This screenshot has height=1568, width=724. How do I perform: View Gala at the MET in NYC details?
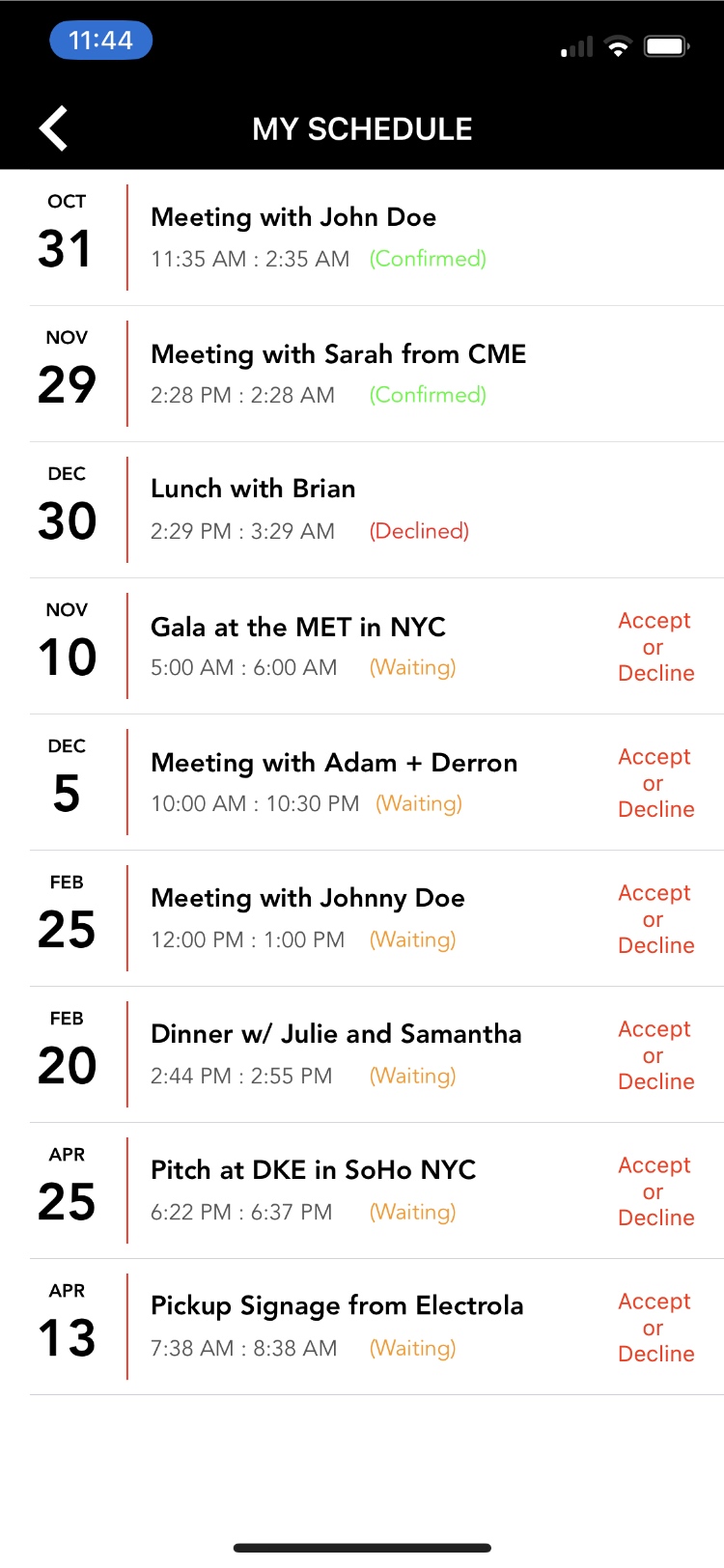coord(297,628)
